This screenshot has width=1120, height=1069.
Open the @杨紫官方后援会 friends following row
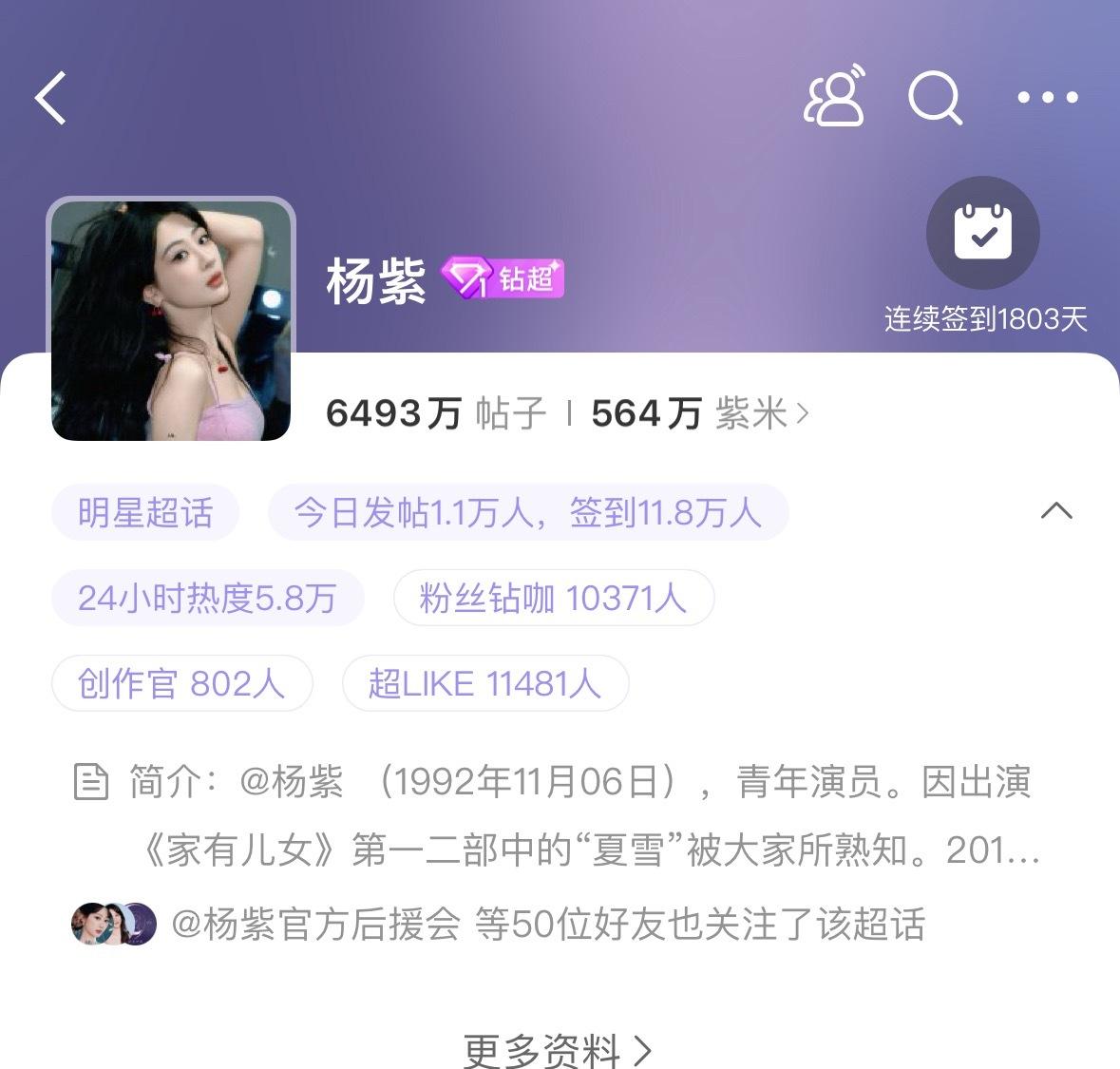(499, 924)
